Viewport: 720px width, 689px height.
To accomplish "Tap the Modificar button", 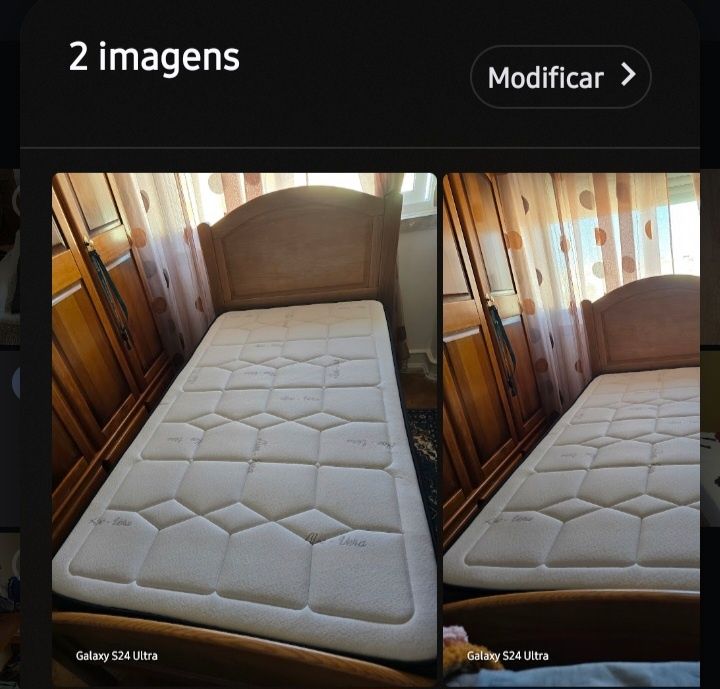I will pyautogui.click(x=560, y=77).
